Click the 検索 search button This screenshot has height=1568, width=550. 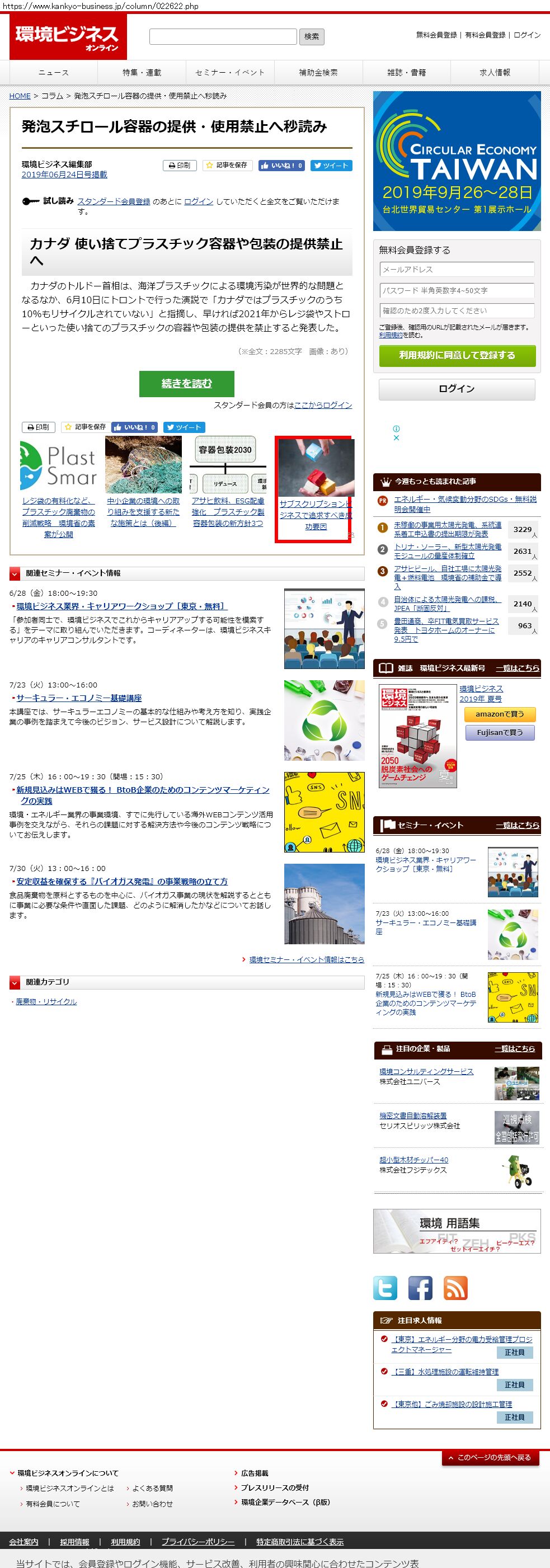click(311, 37)
